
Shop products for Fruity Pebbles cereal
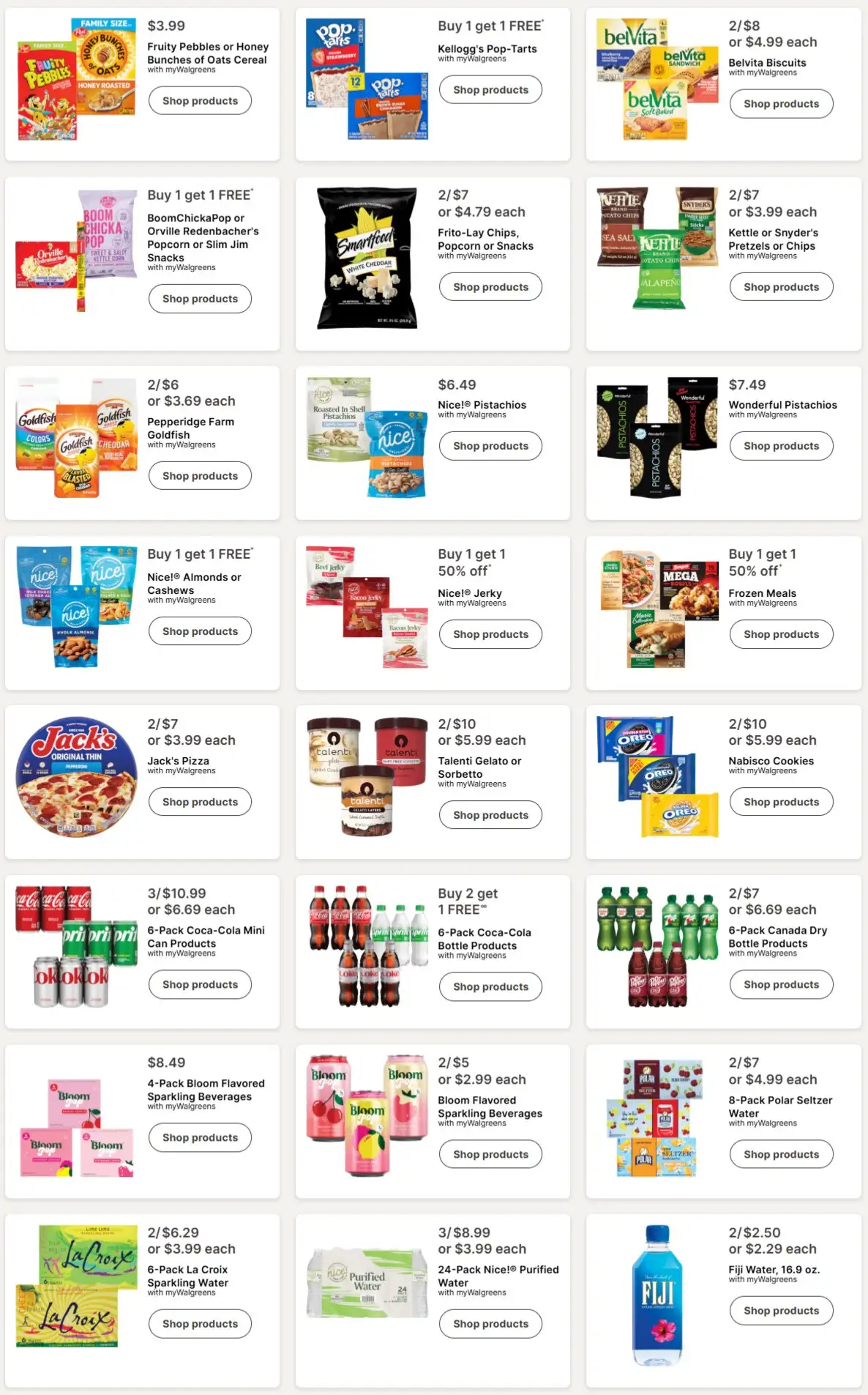(200, 101)
